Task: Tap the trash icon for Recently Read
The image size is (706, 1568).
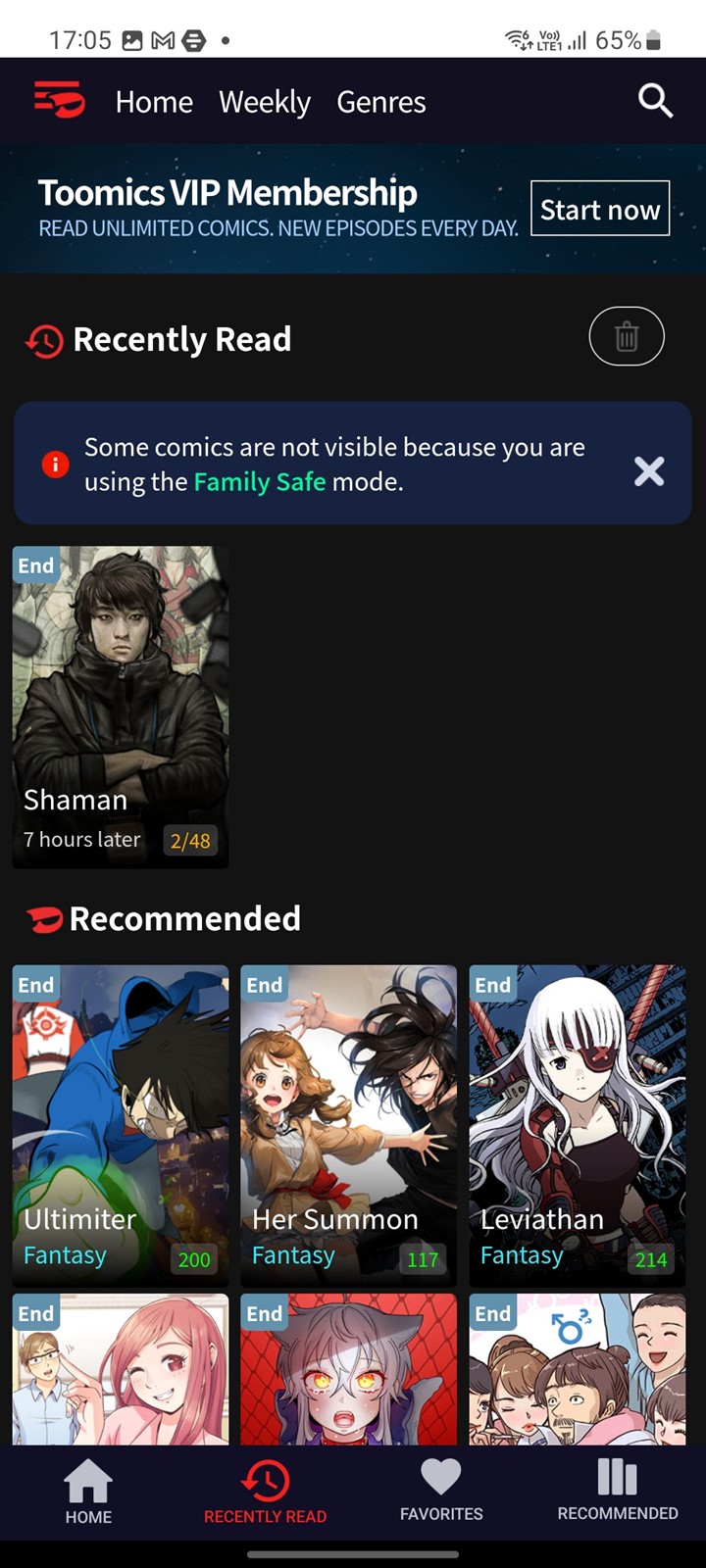Action: pos(627,337)
